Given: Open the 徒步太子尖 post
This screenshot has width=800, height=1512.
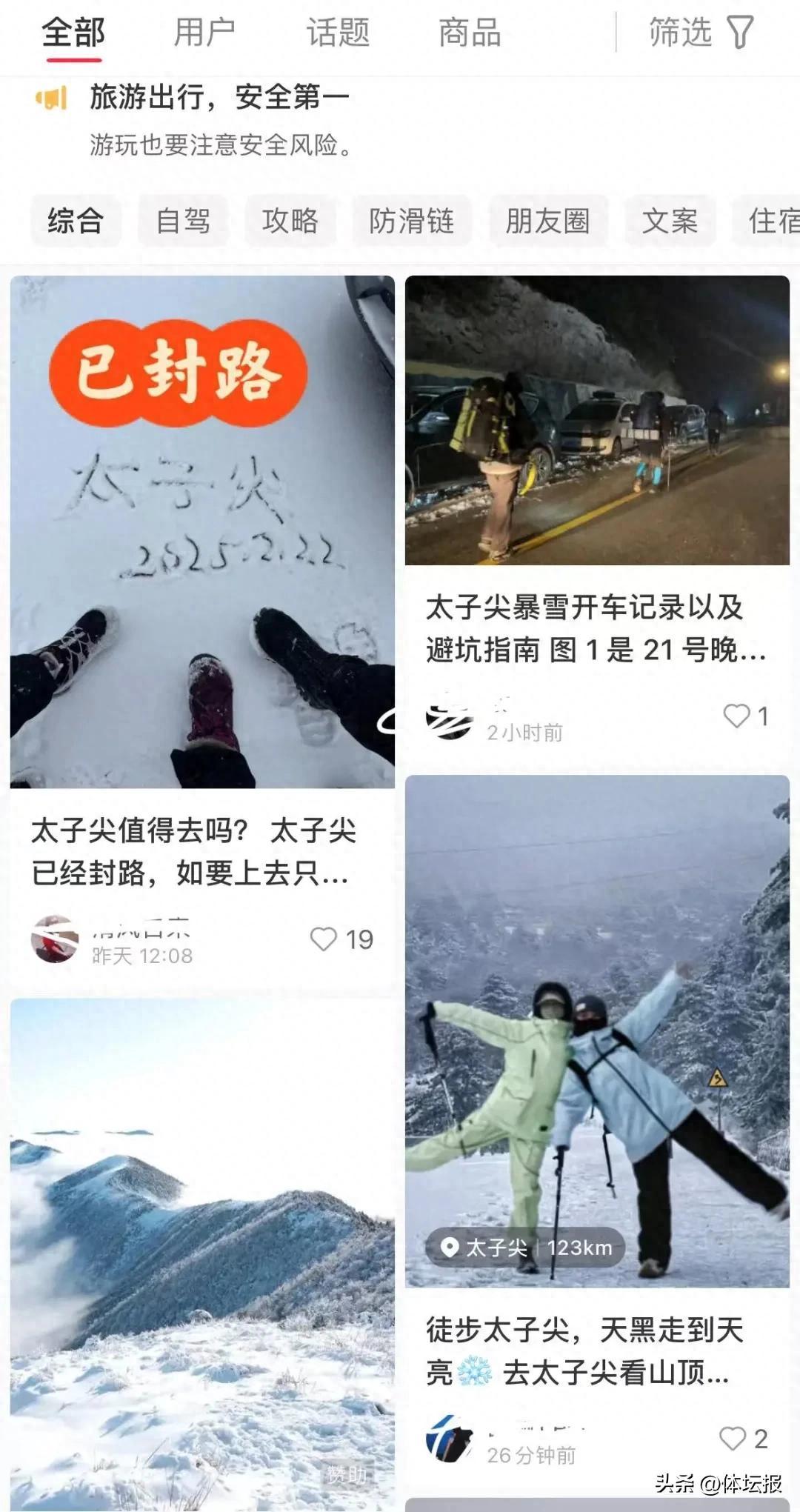Looking at the screenshot, I should coord(597,1031).
